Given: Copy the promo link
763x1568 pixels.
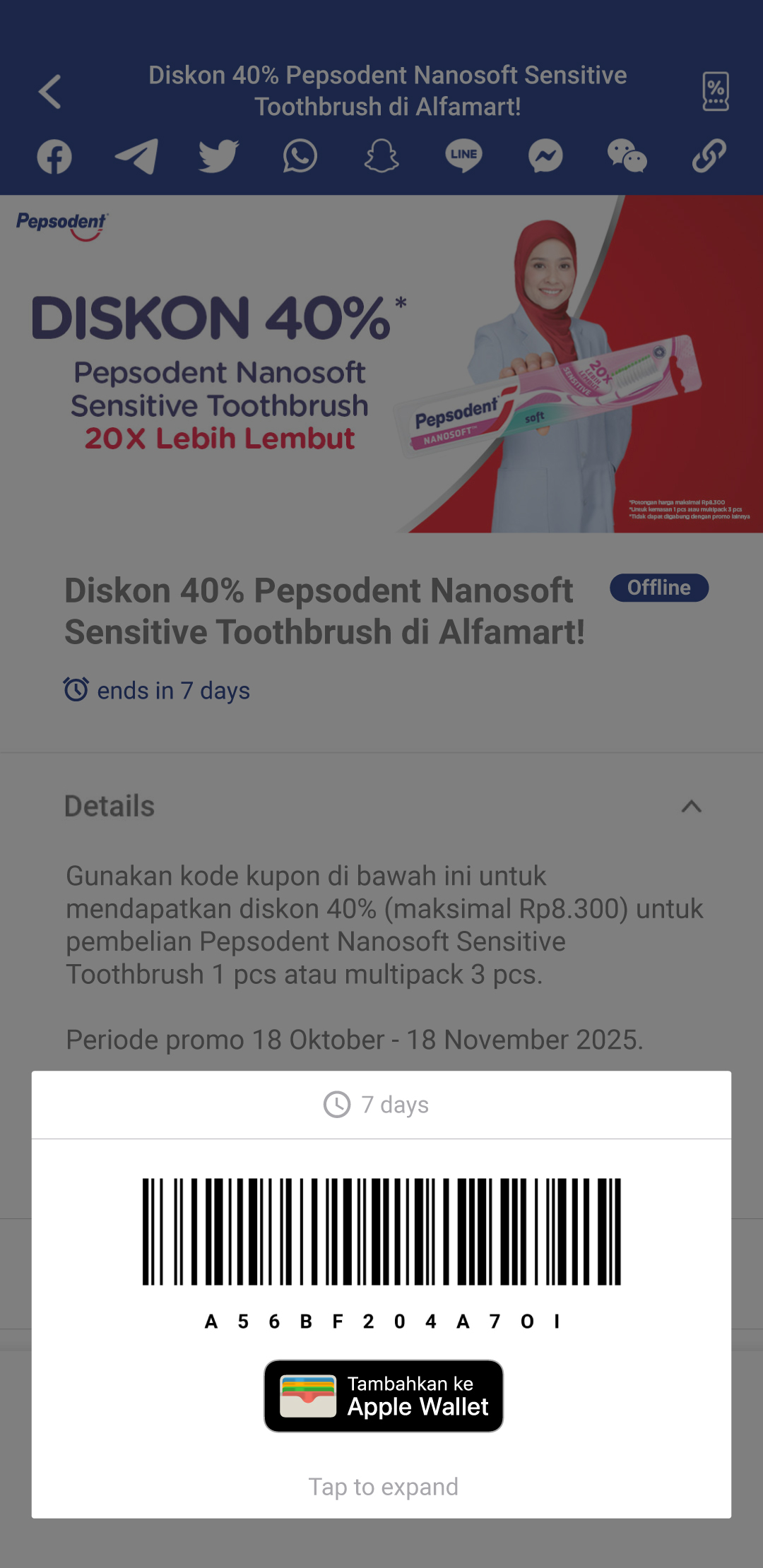Looking at the screenshot, I should (709, 156).
